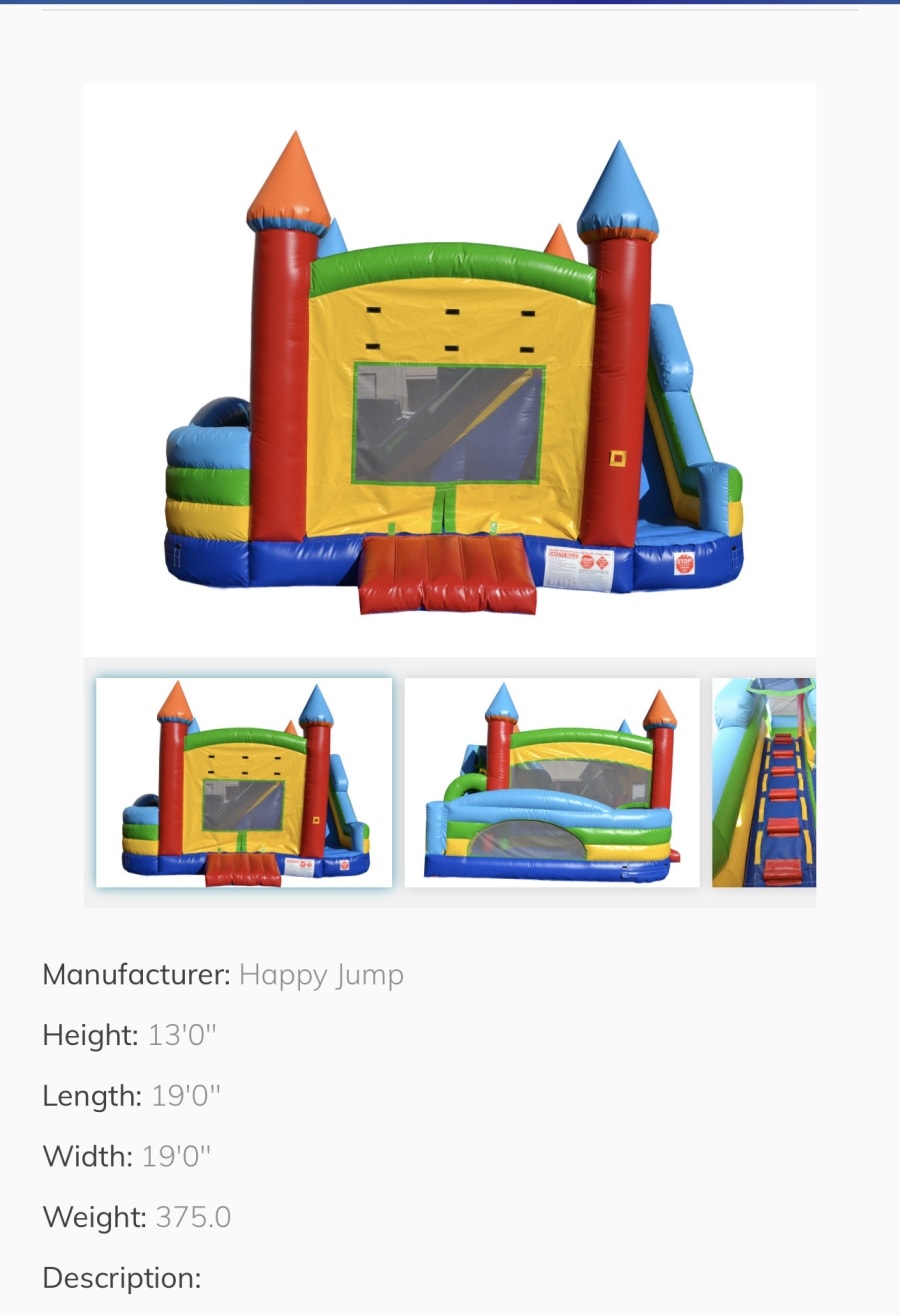Open the large bounce castle product image

click(x=450, y=370)
